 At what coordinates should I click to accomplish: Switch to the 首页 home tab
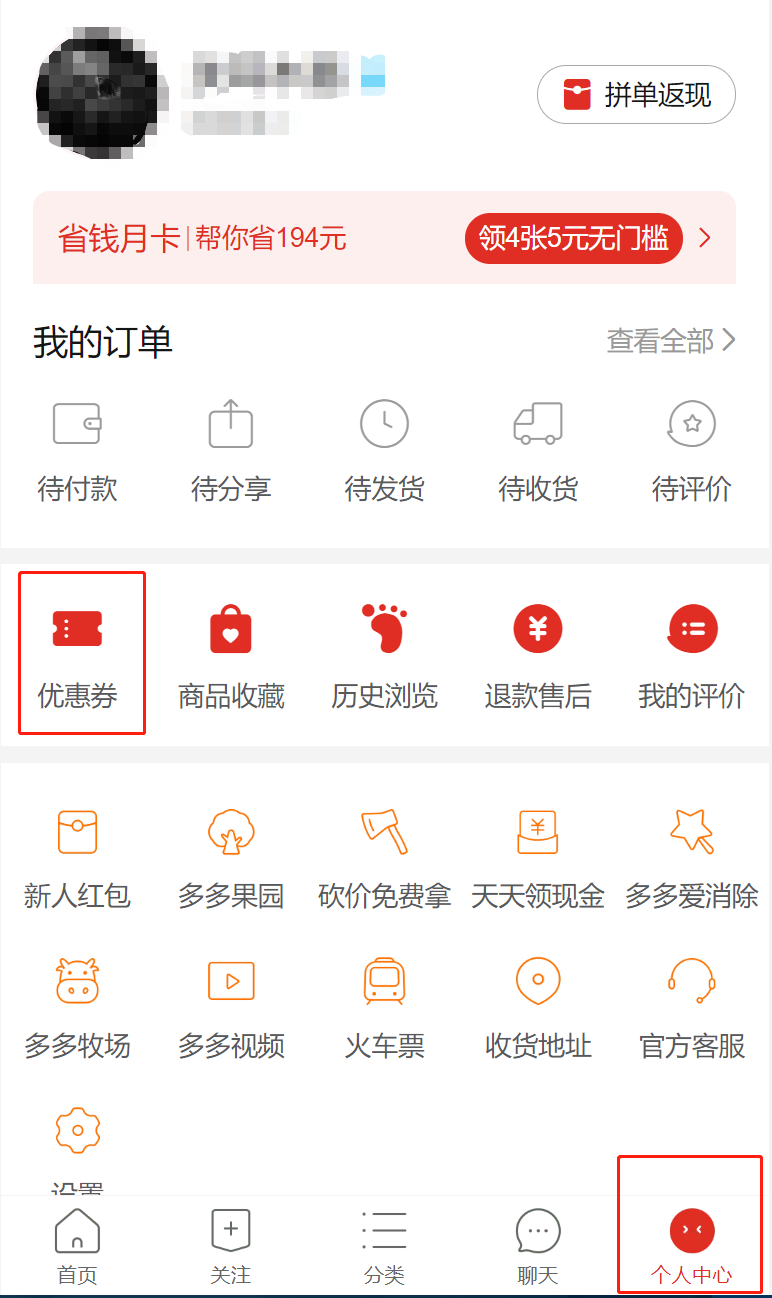point(77,1246)
